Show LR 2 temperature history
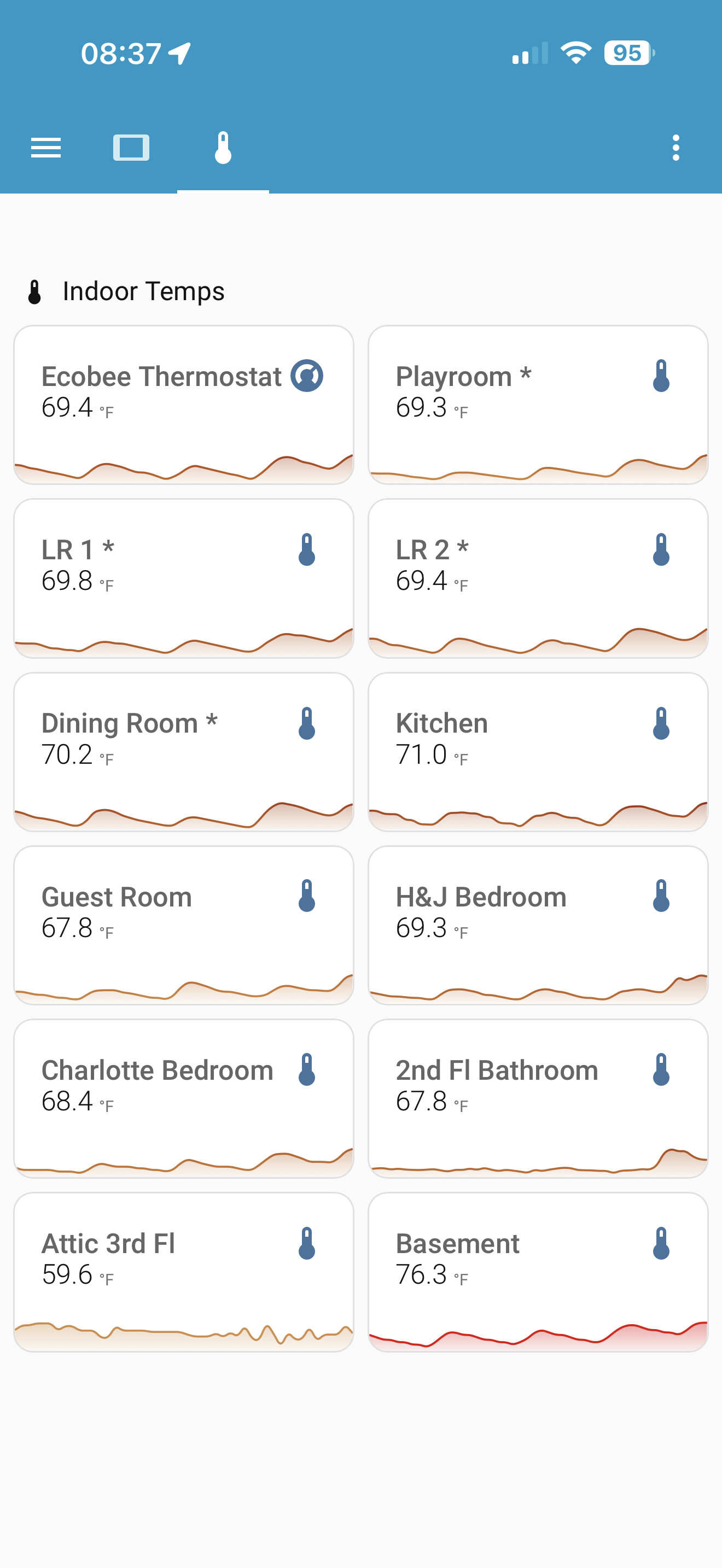The image size is (722, 1568). (x=538, y=578)
